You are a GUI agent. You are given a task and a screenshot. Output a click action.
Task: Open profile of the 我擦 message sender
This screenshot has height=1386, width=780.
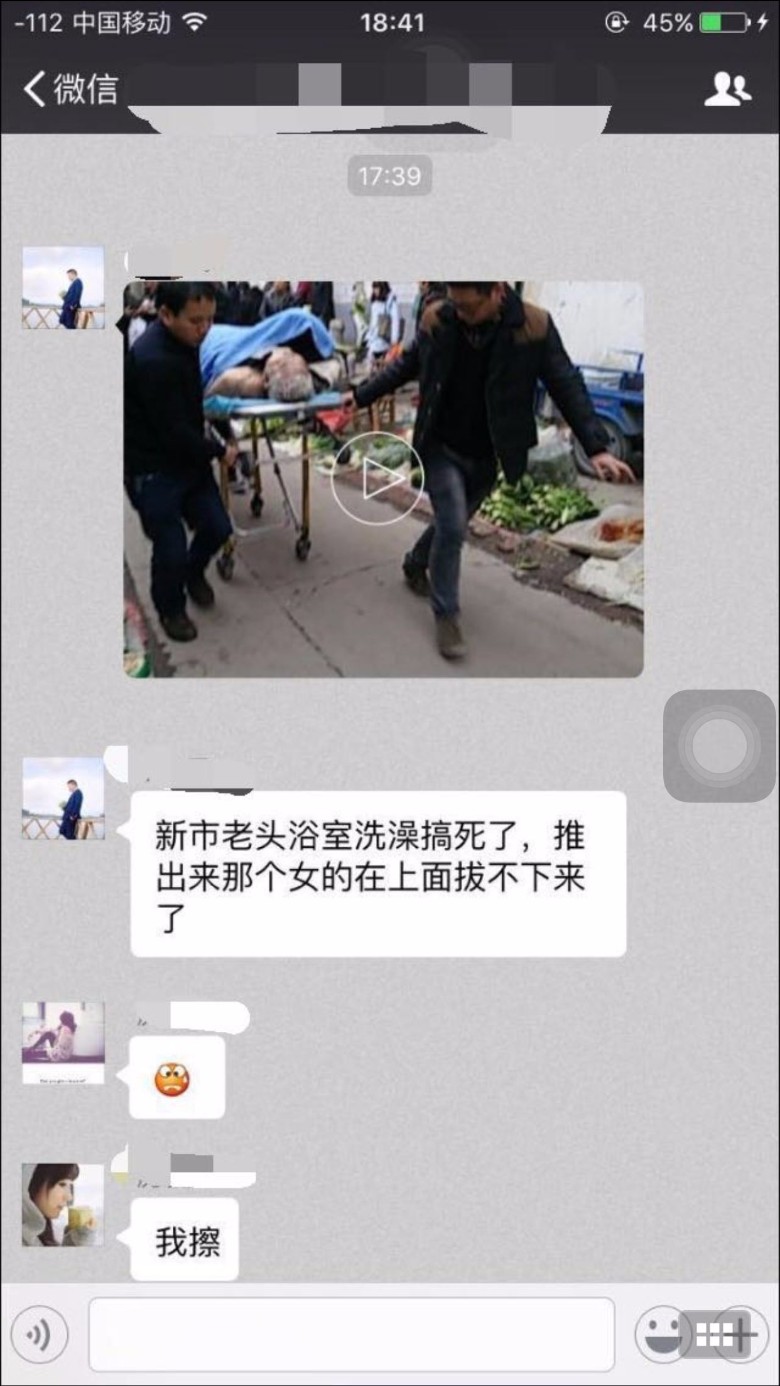[63, 1205]
